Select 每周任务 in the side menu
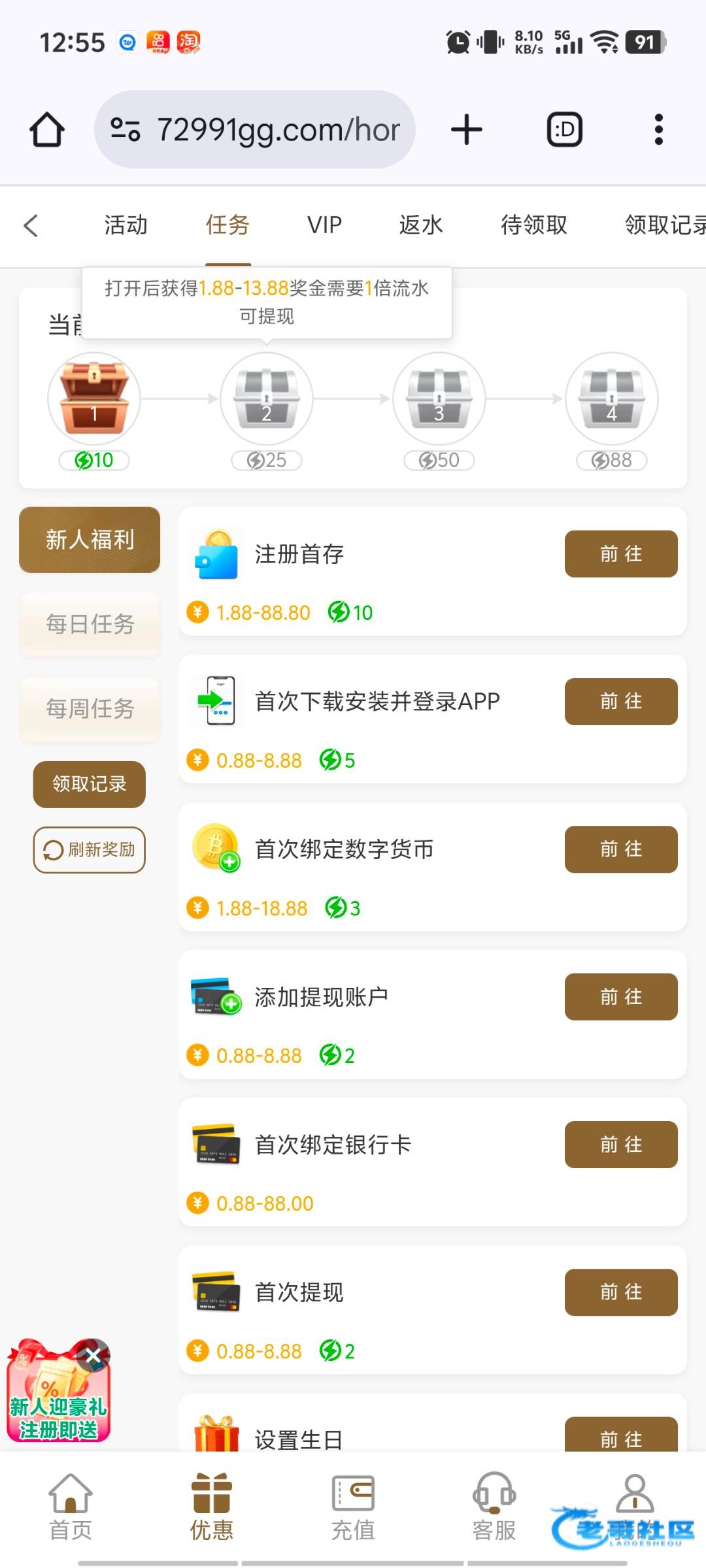Viewport: 706px width, 1568px height. click(x=90, y=708)
